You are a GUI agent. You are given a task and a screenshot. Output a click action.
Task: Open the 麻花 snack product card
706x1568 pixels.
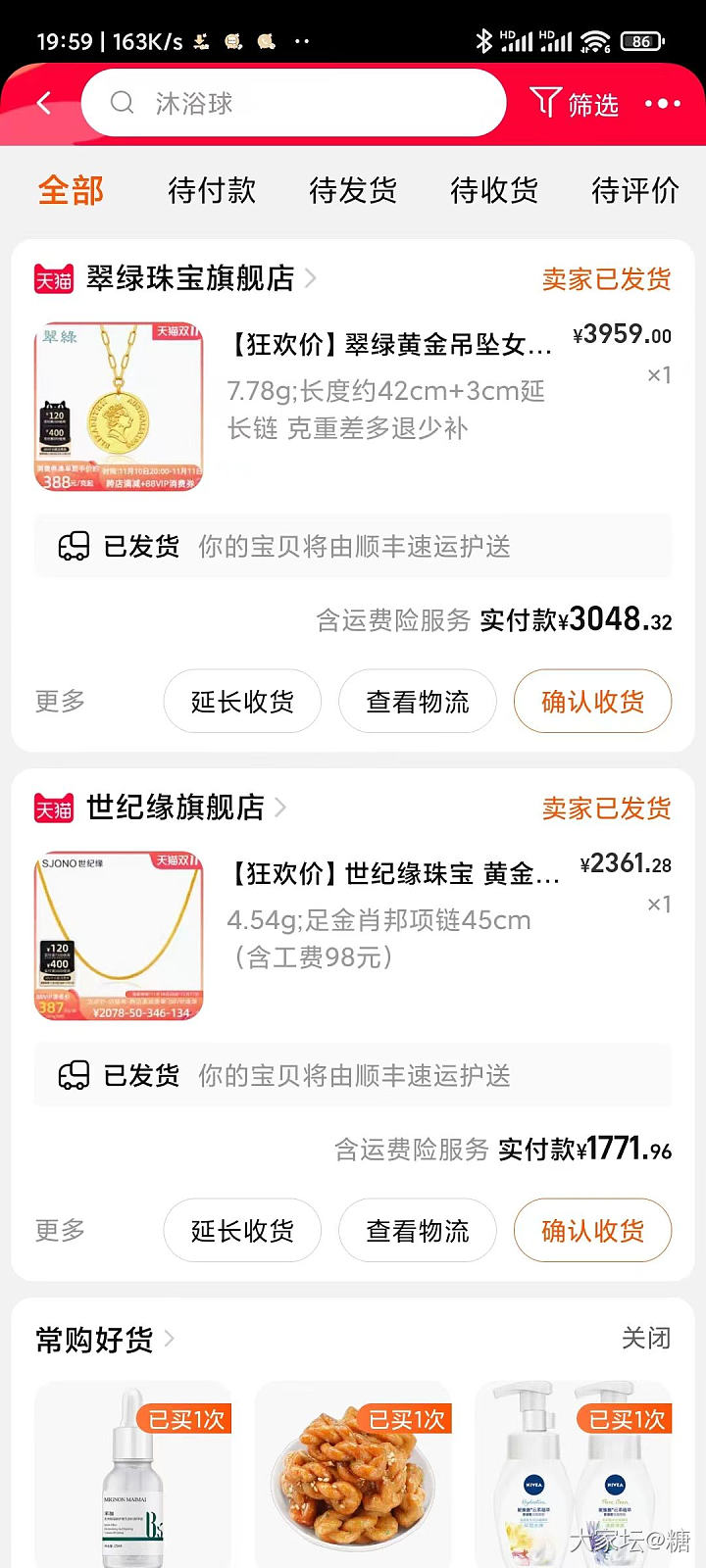353,1475
